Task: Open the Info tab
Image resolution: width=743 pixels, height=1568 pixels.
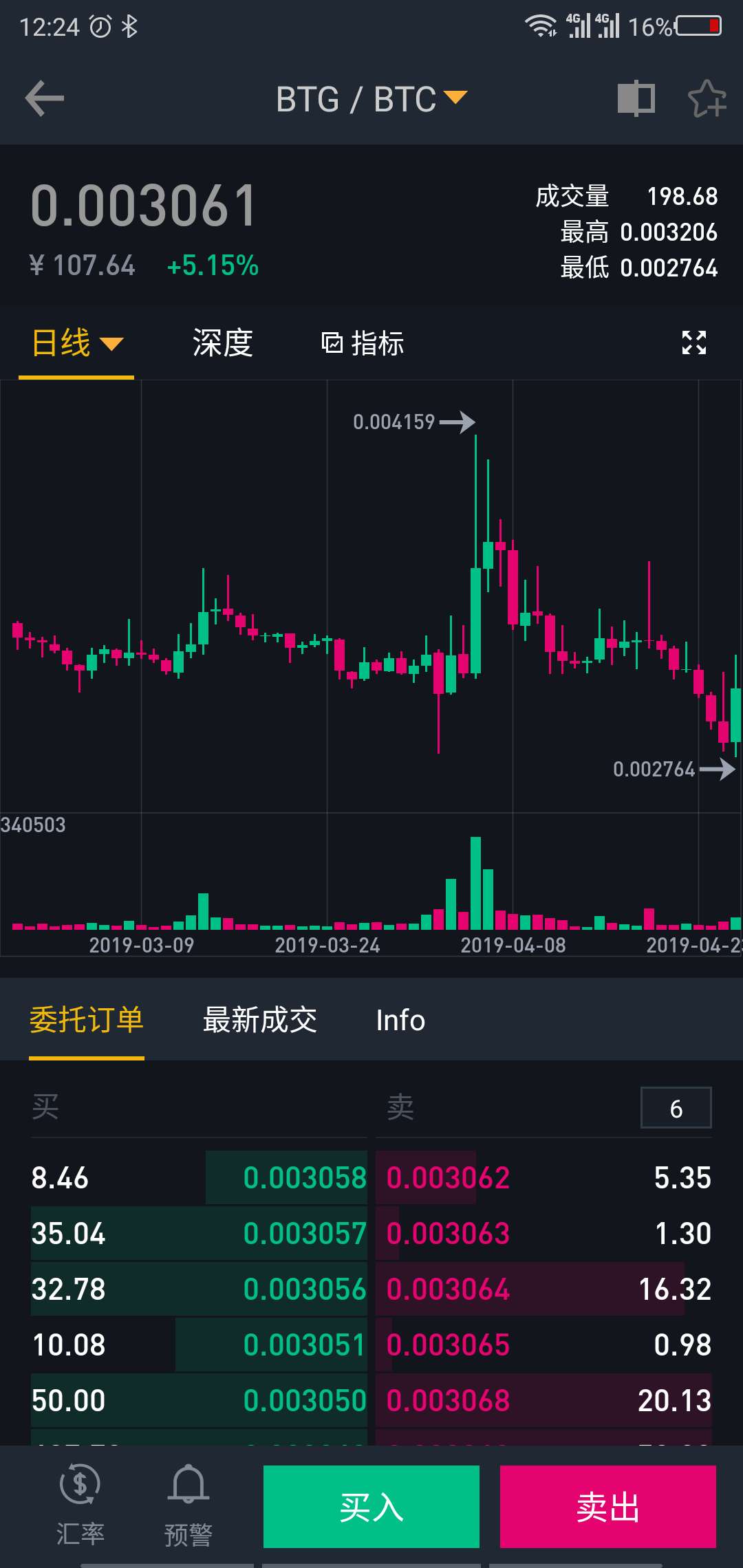Action: coord(400,1020)
